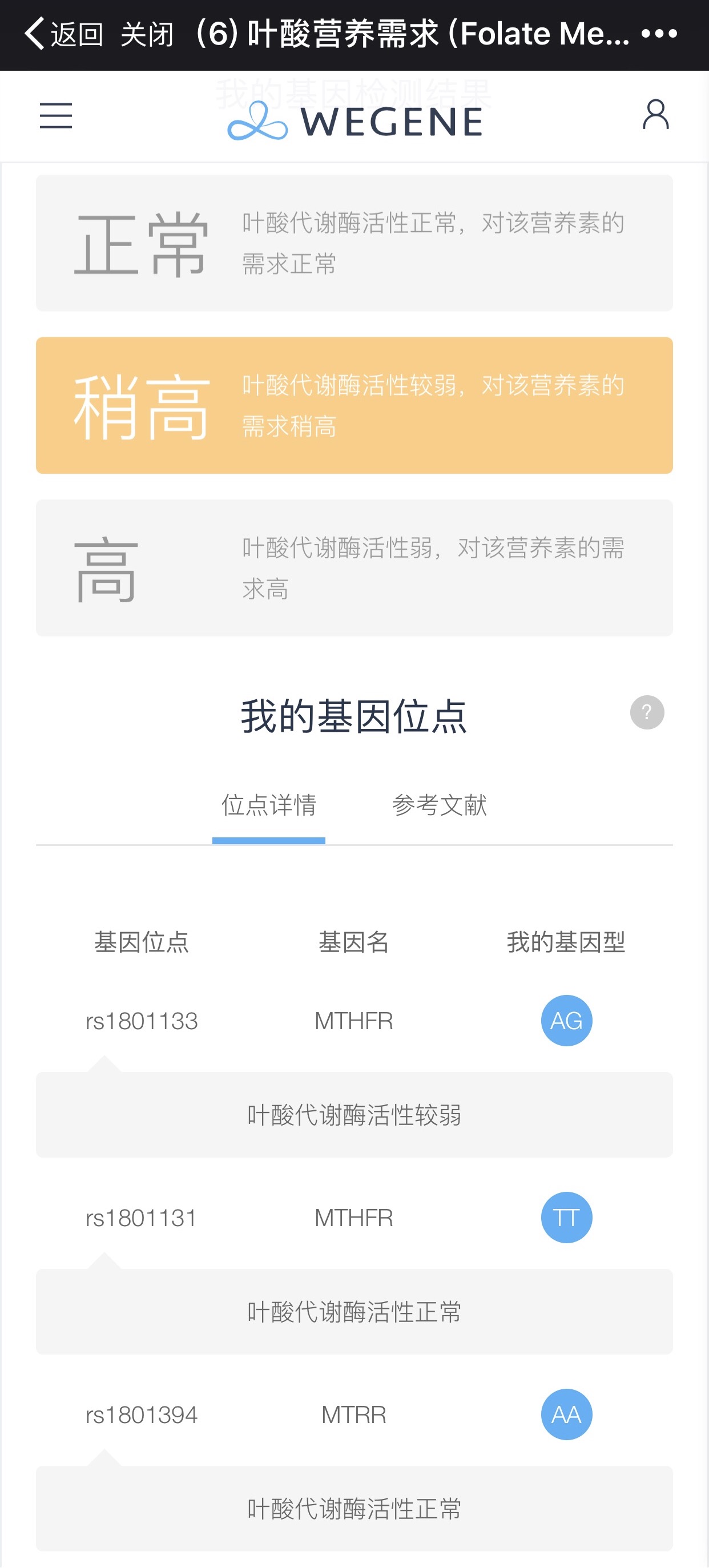Close the page with 关闭

click(147, 35)
